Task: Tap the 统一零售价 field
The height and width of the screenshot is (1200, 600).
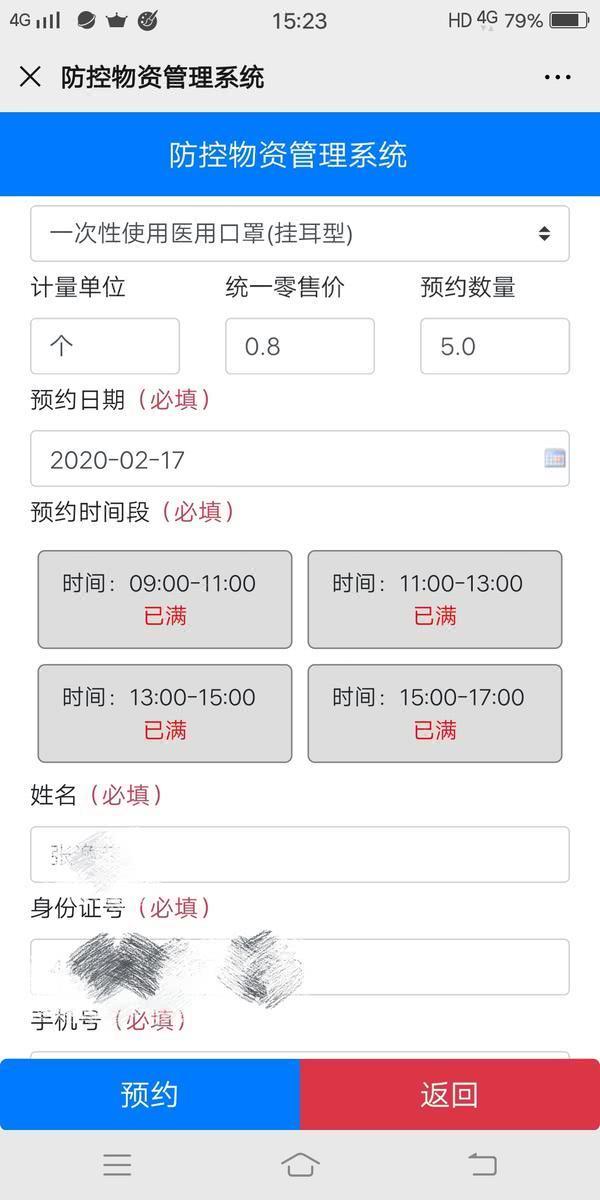Action: pos(300,346)
